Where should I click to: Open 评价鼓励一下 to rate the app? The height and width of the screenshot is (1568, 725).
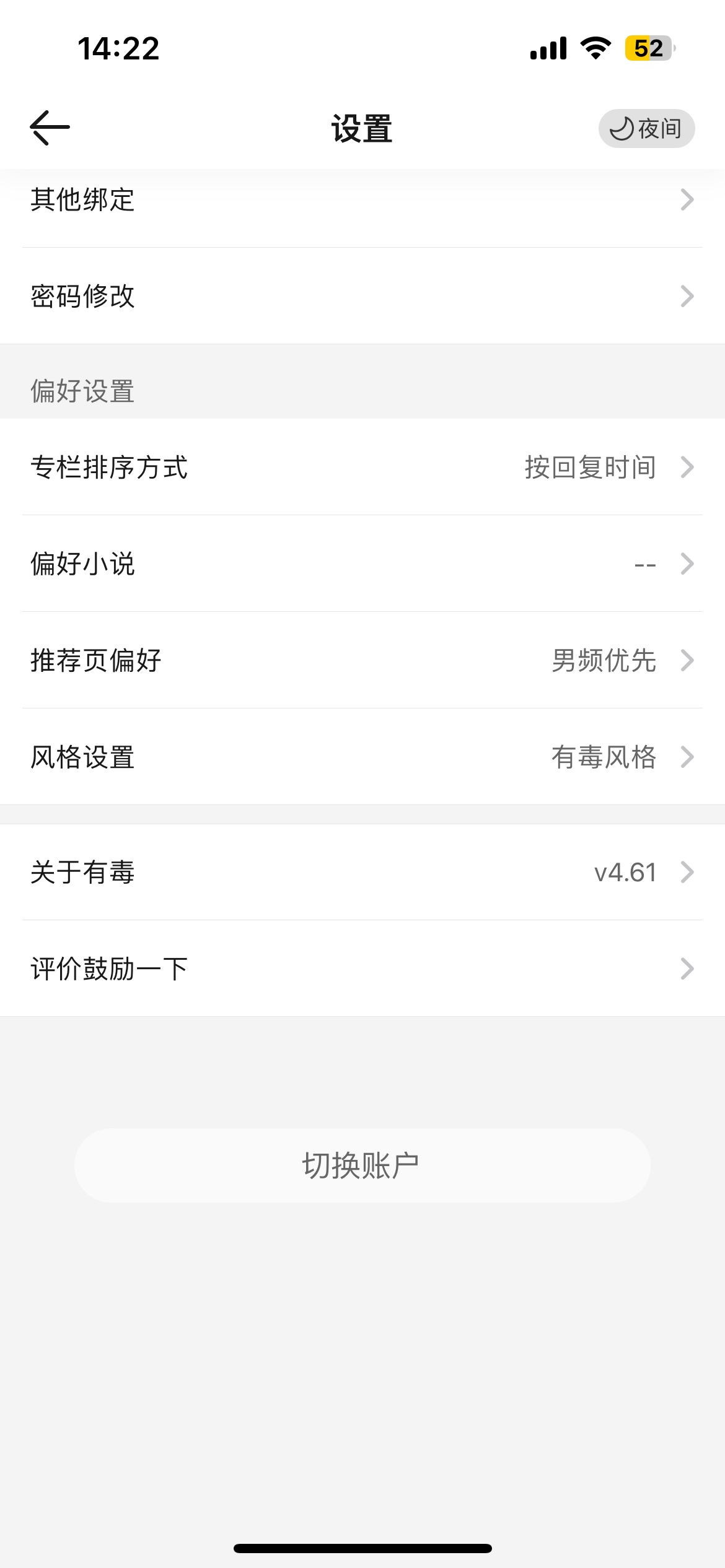point(362,969)
